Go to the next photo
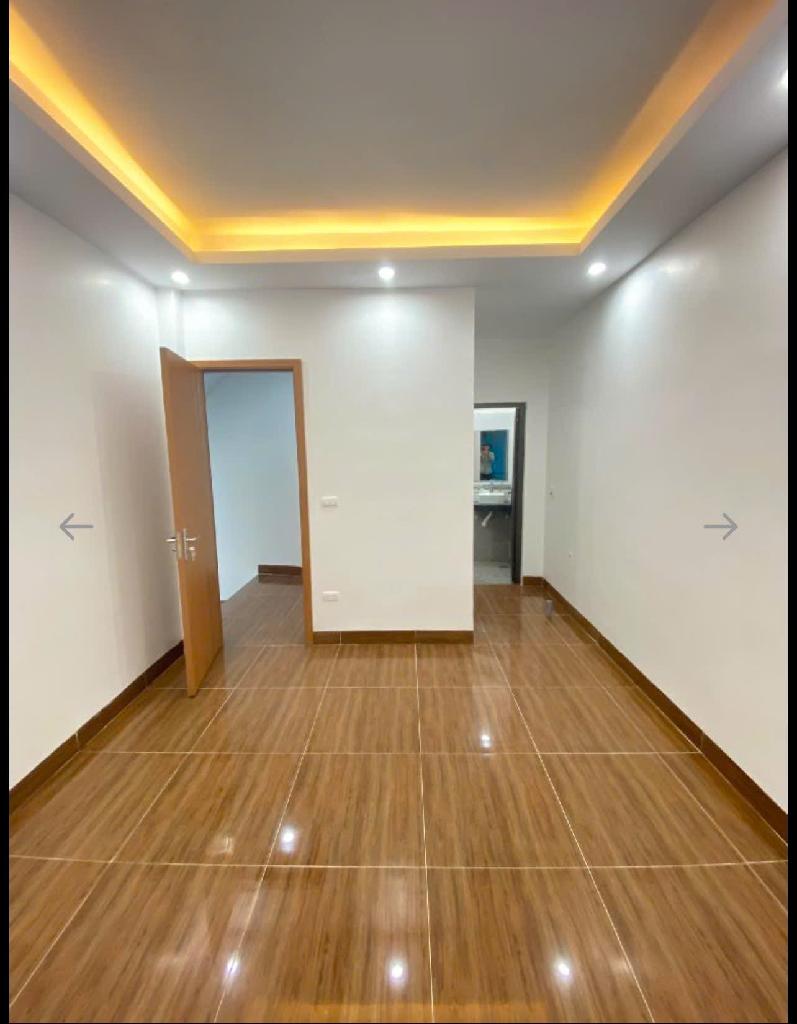Image resolution: width=797 pixels, height=1024 pixels. click(720, 526)
